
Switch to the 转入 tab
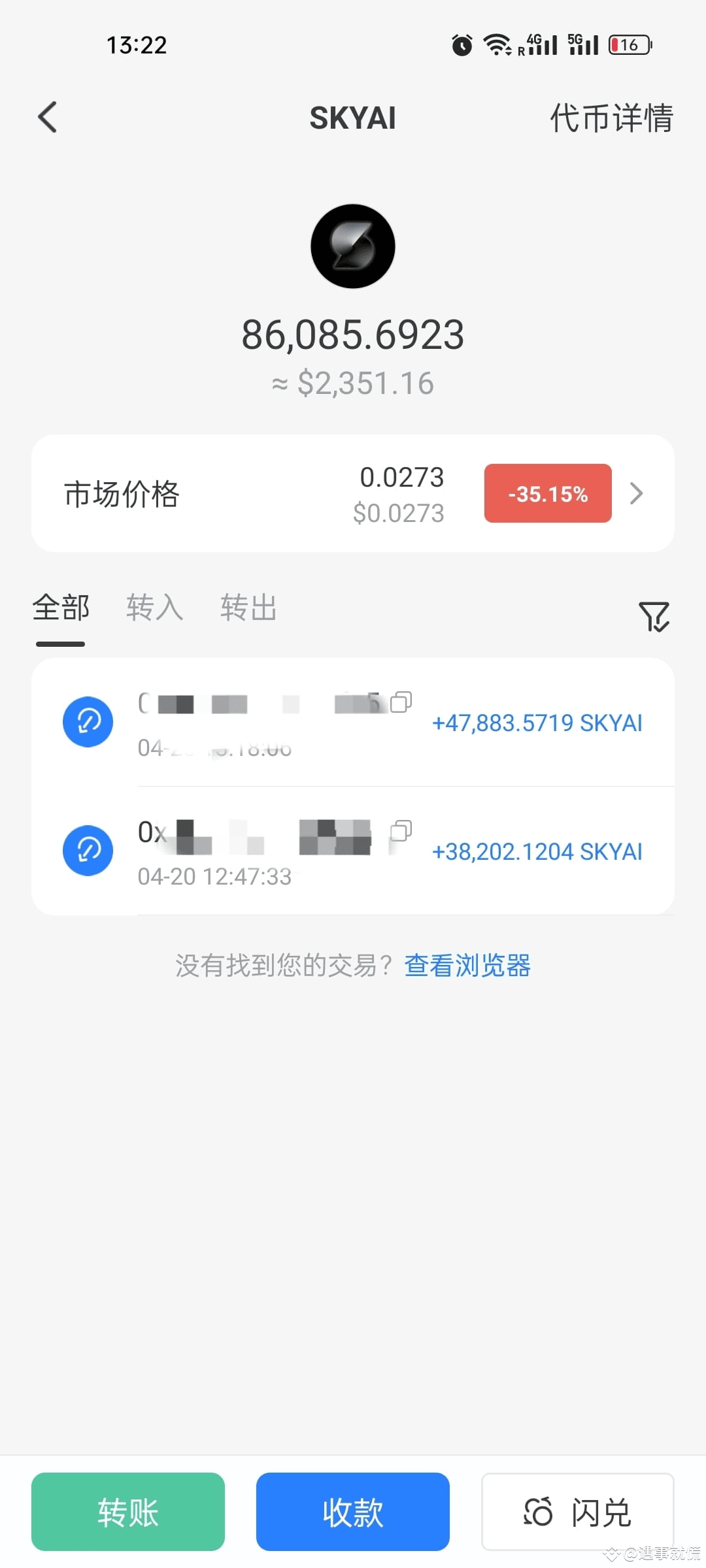154,608
